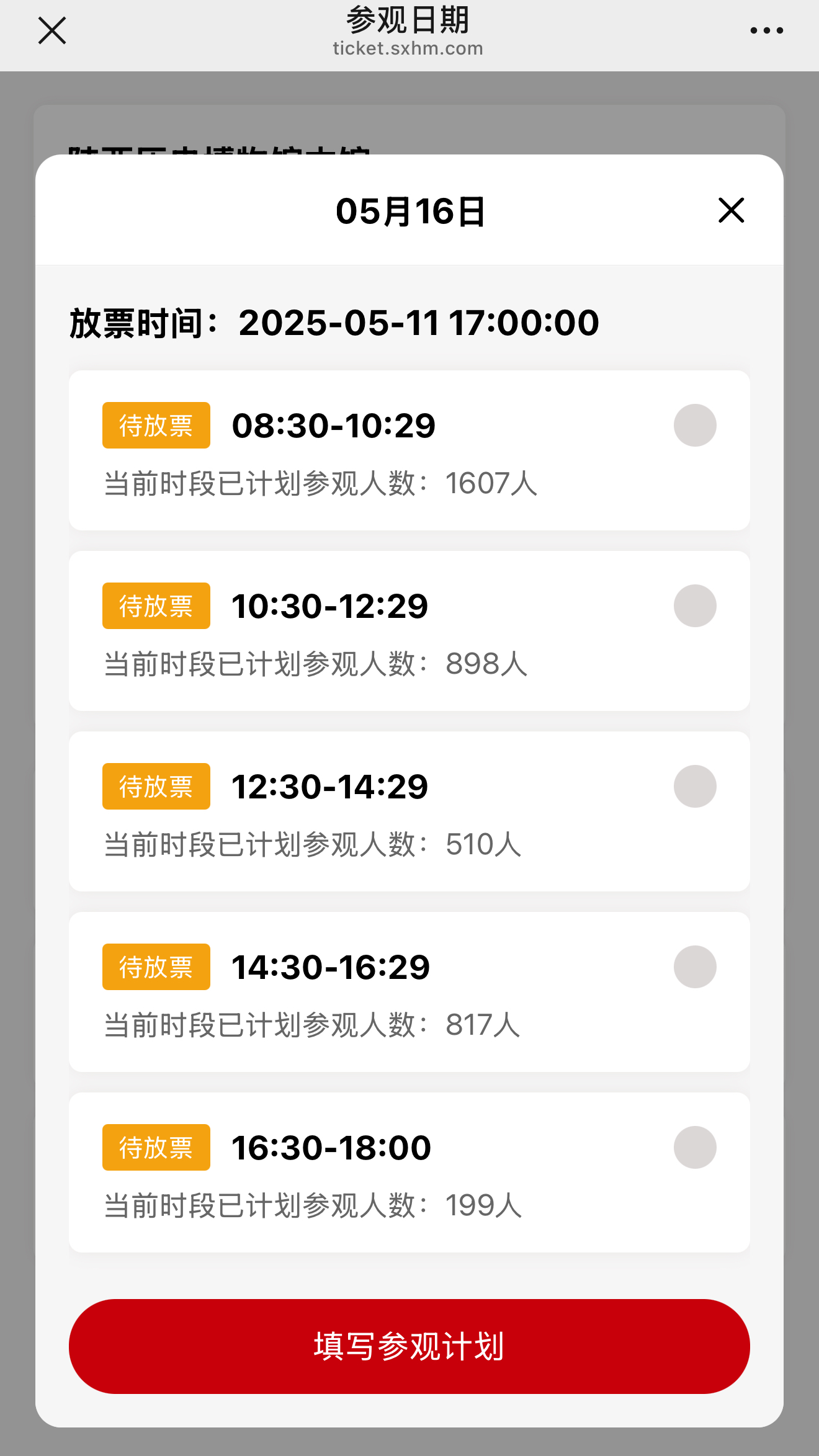Close the webpage with the X icon
The width and height of the screenshot is (819, 1456).
(52, 30)
